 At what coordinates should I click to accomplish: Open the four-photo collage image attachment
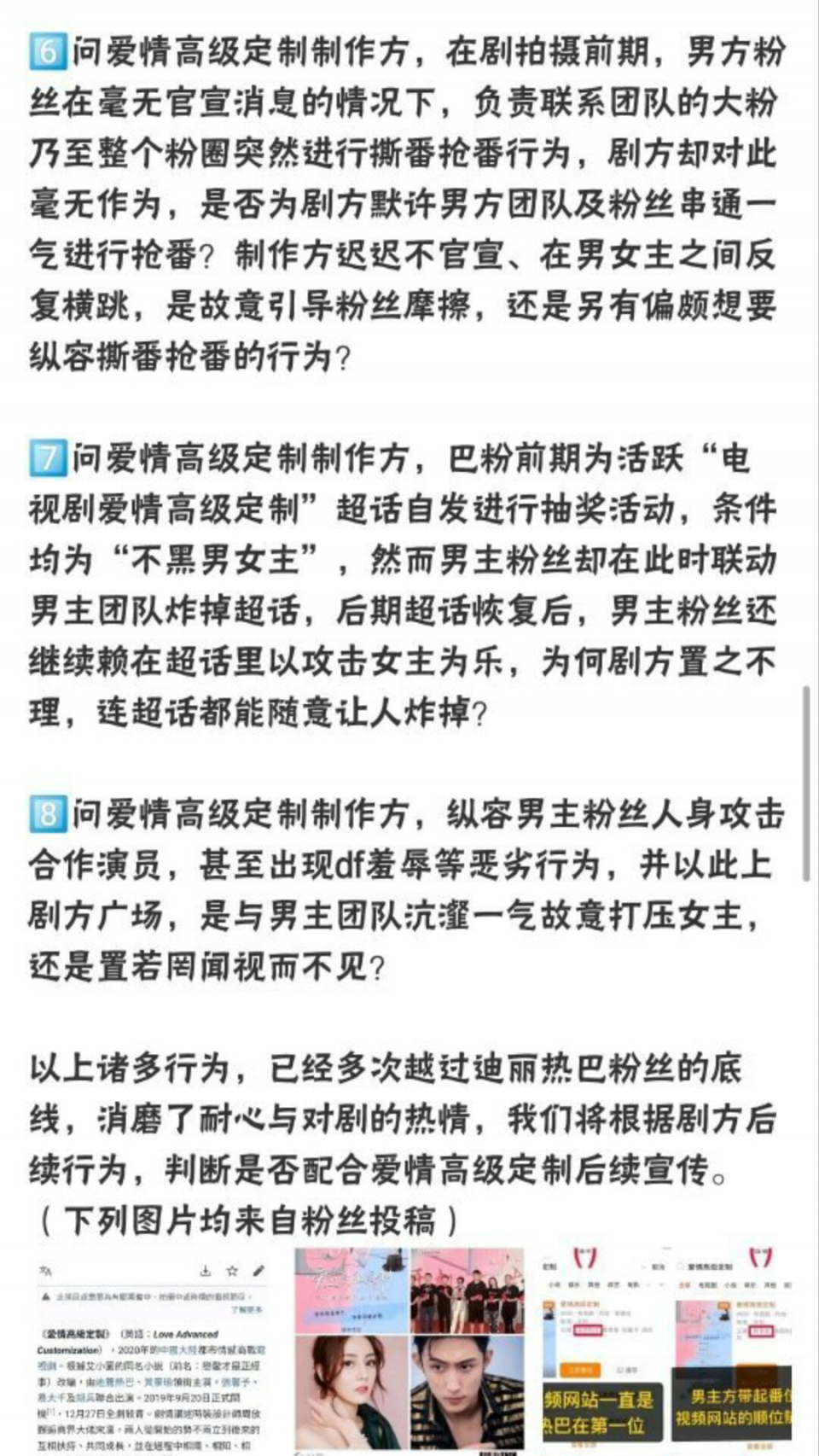tap(409, 1352)
